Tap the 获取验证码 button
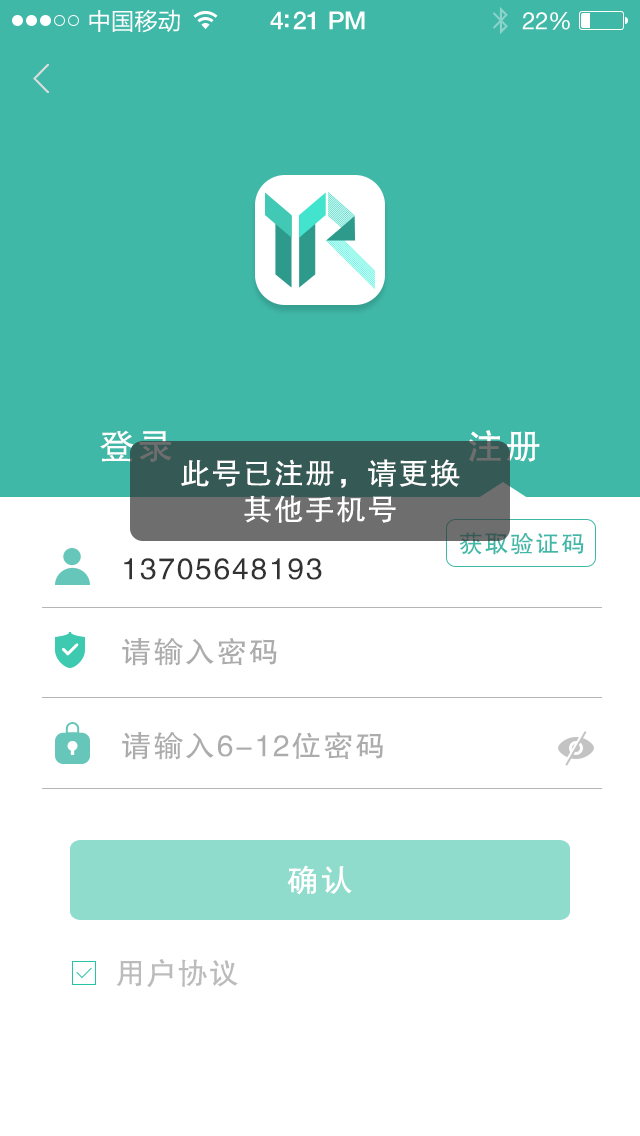Image resolution: width=640 pixels, height=1136 pixels. point(520,543)
